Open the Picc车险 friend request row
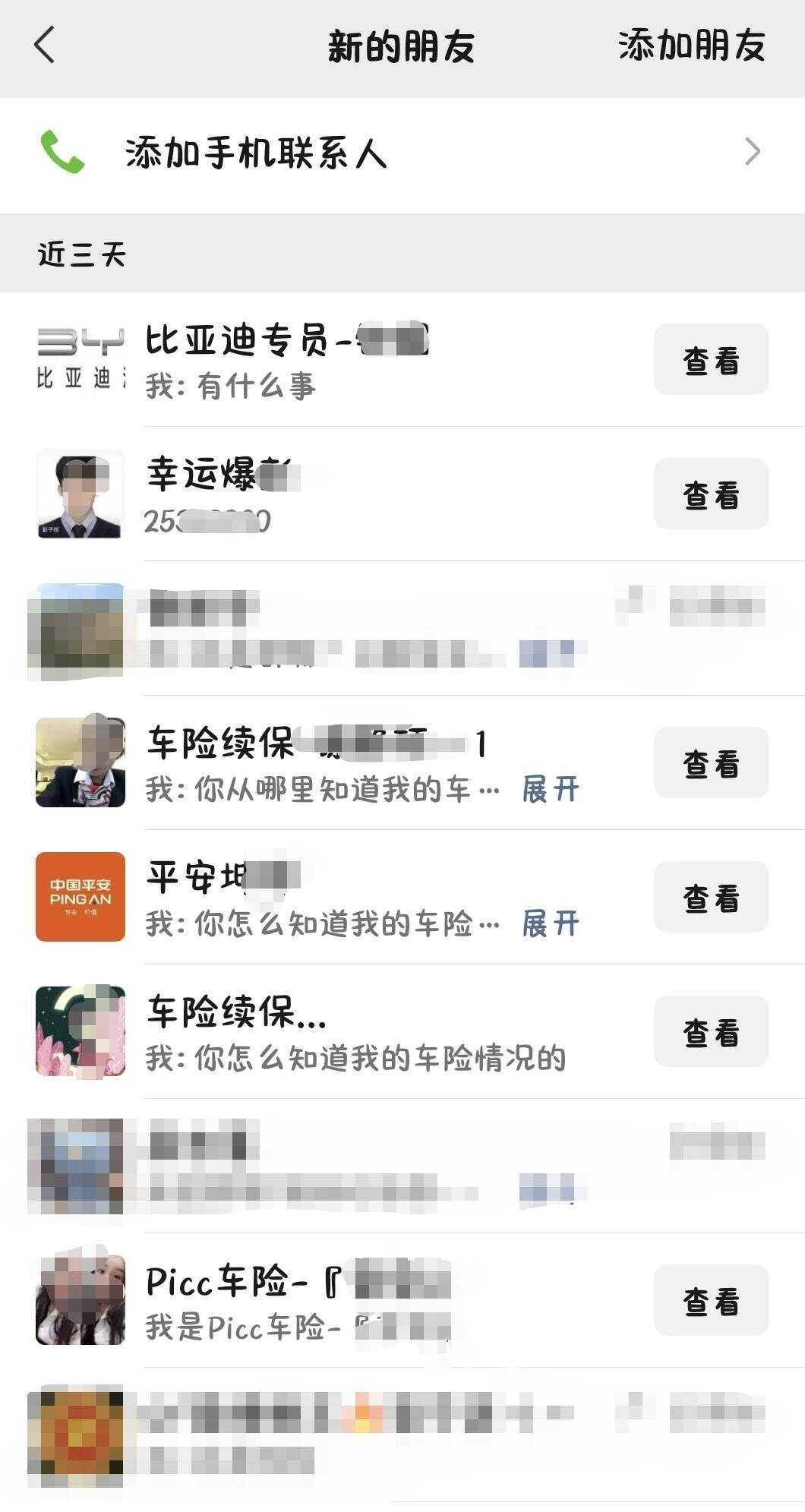This screenshot has width=805, height=1512. pyautogui.click(x=342, y=1301)
